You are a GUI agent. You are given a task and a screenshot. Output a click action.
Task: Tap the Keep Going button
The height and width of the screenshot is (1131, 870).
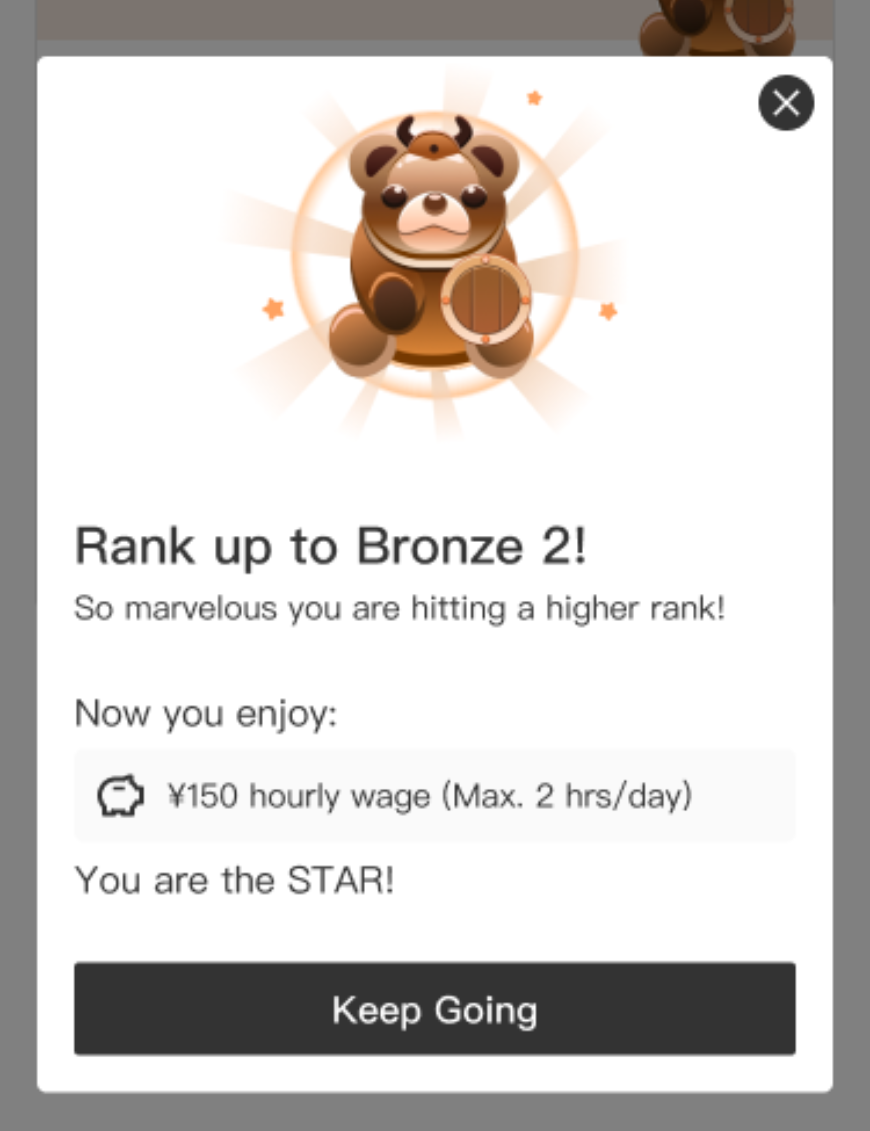tap(434, 1008)
